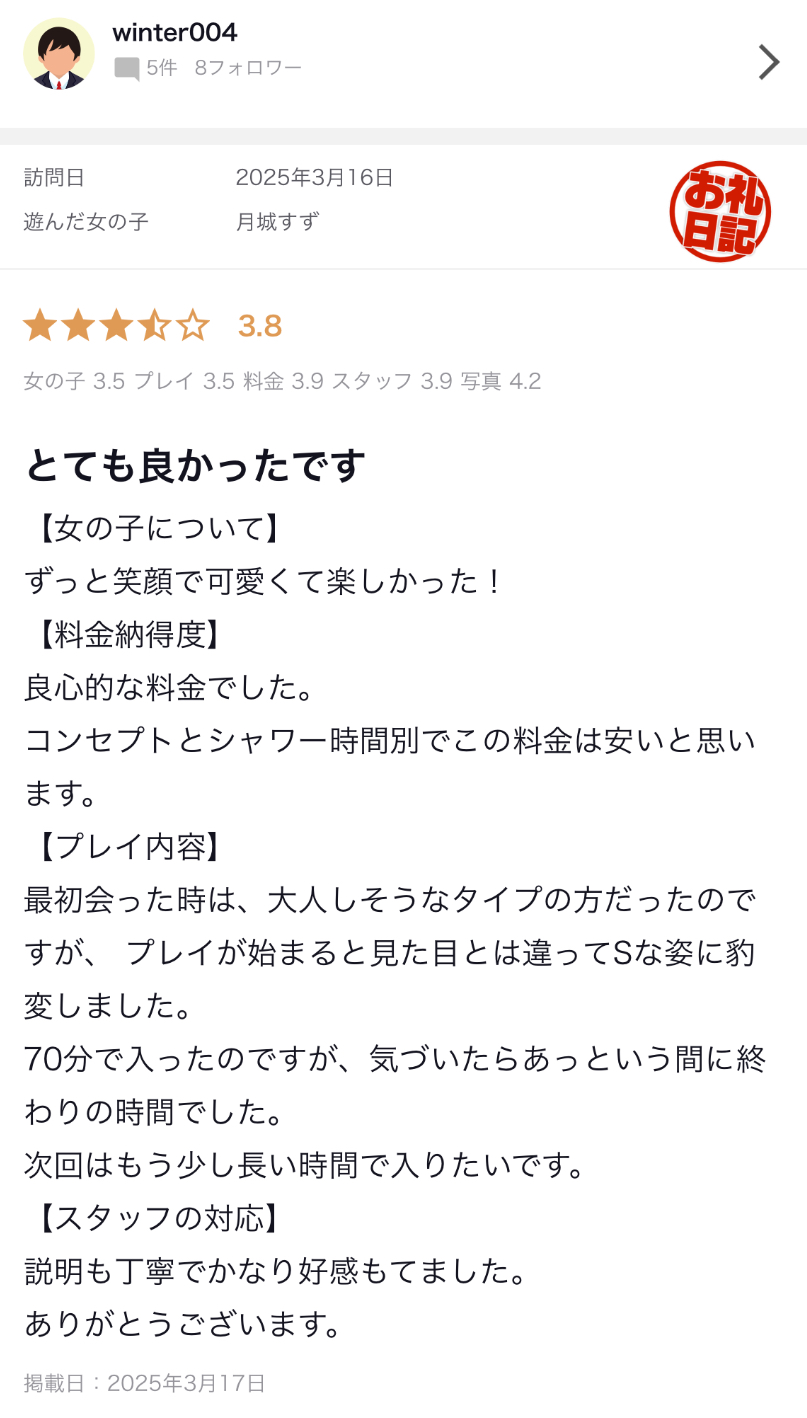Tap the chevron next to winter004
This screenshot has width=807, height=1418.
click(x=768, y=62)
